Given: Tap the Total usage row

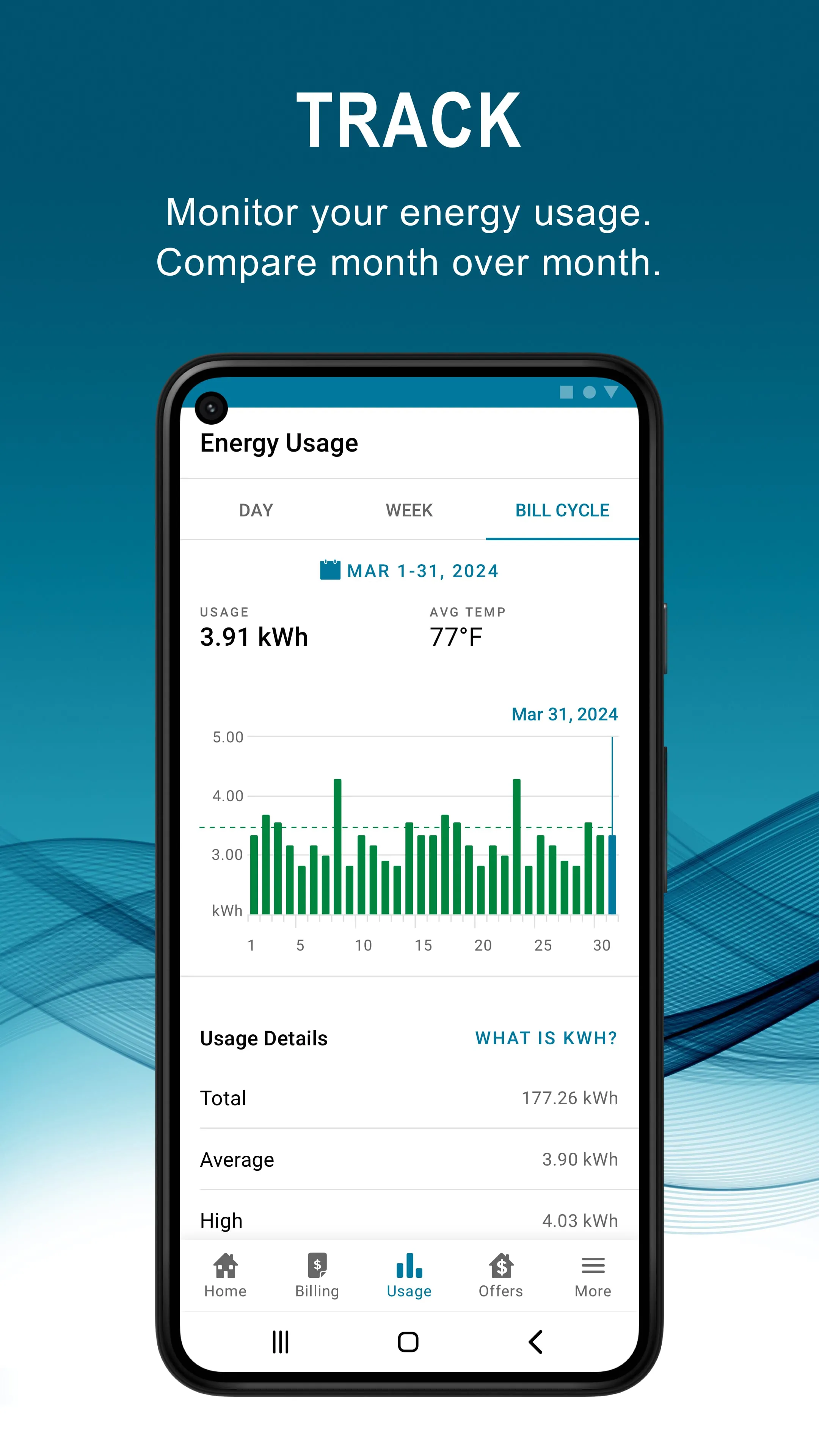Looking at the screenshot, I should (409, 1098).
